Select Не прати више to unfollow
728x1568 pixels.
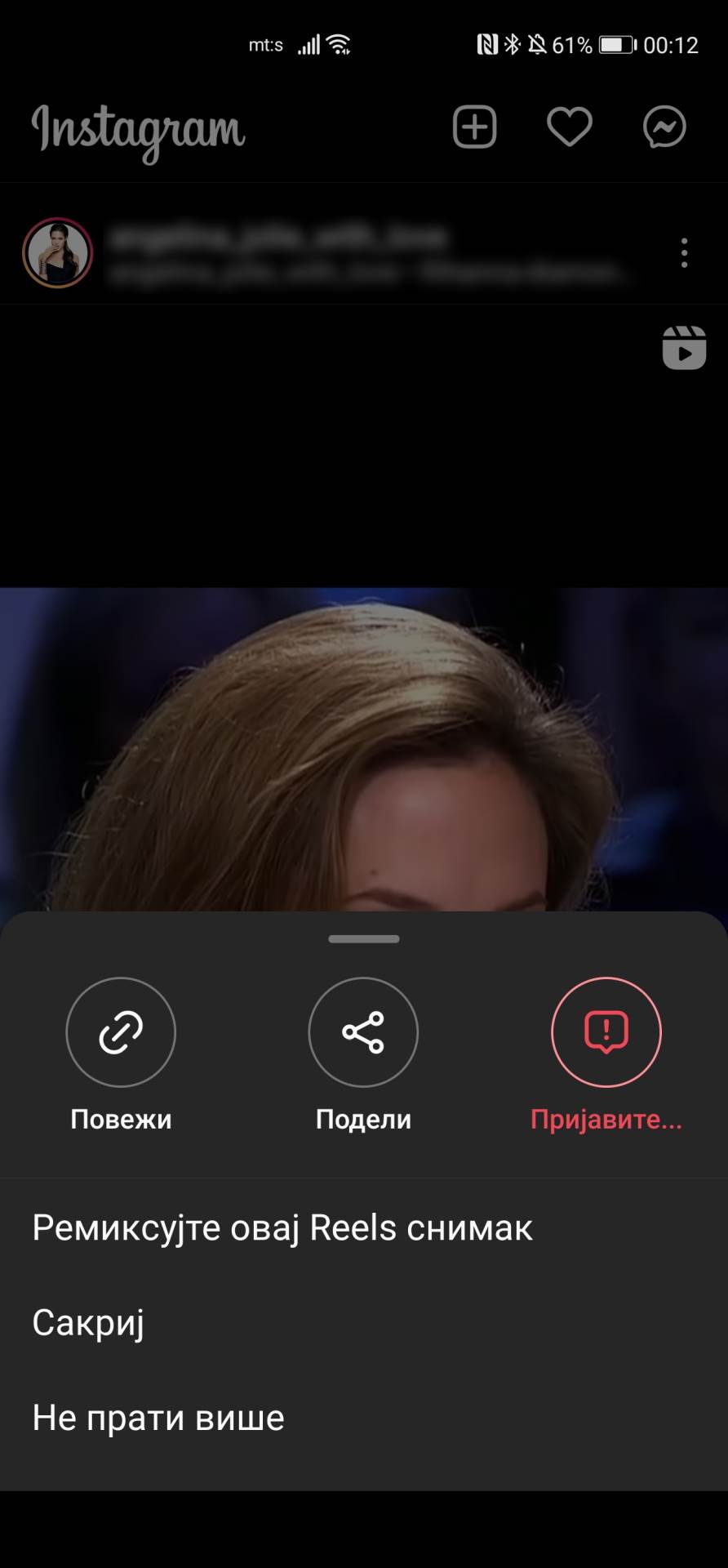click(x=158, y=1419)
